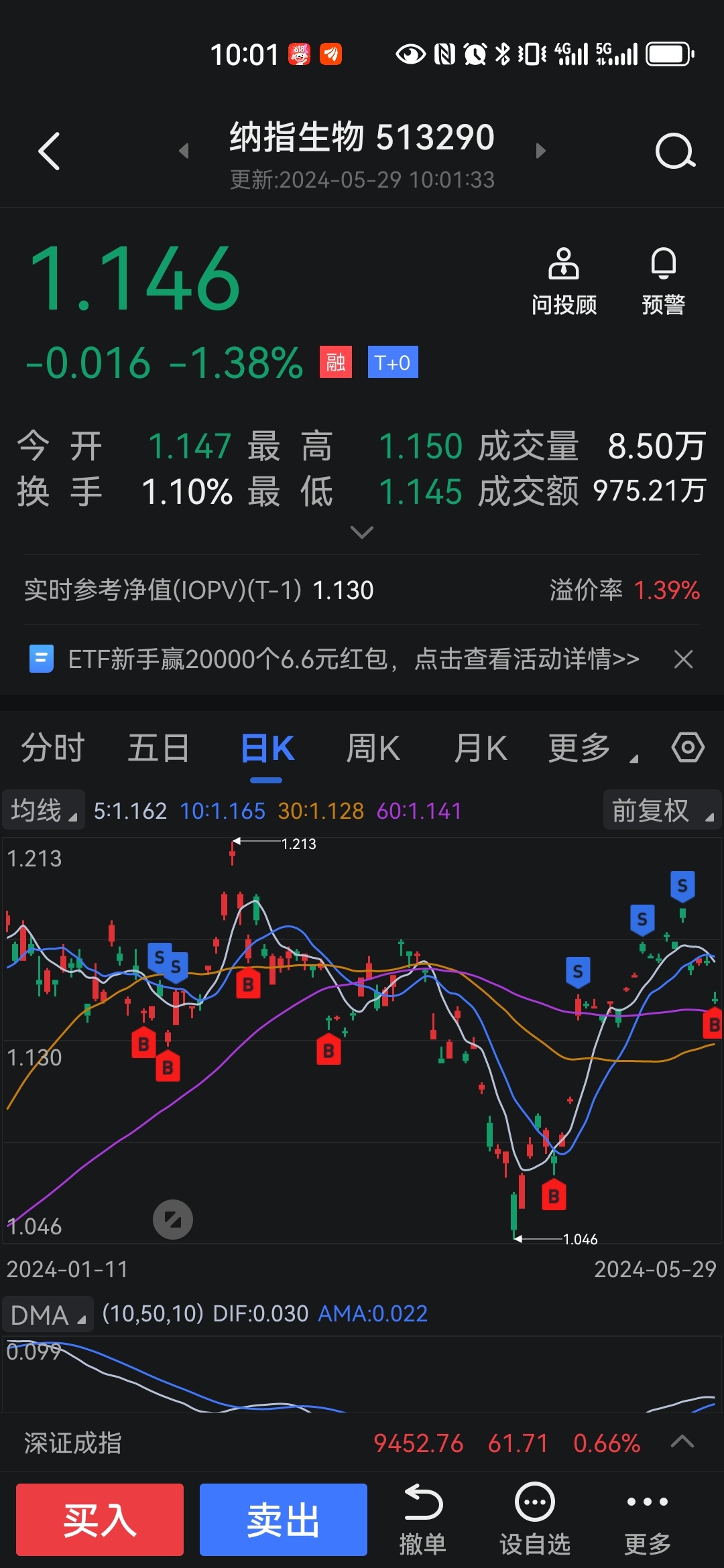The height and width of the screenshot is (1568, 724).
Task: Switch to the 周K weekly chart tab
Action: (x=373, y=747)
